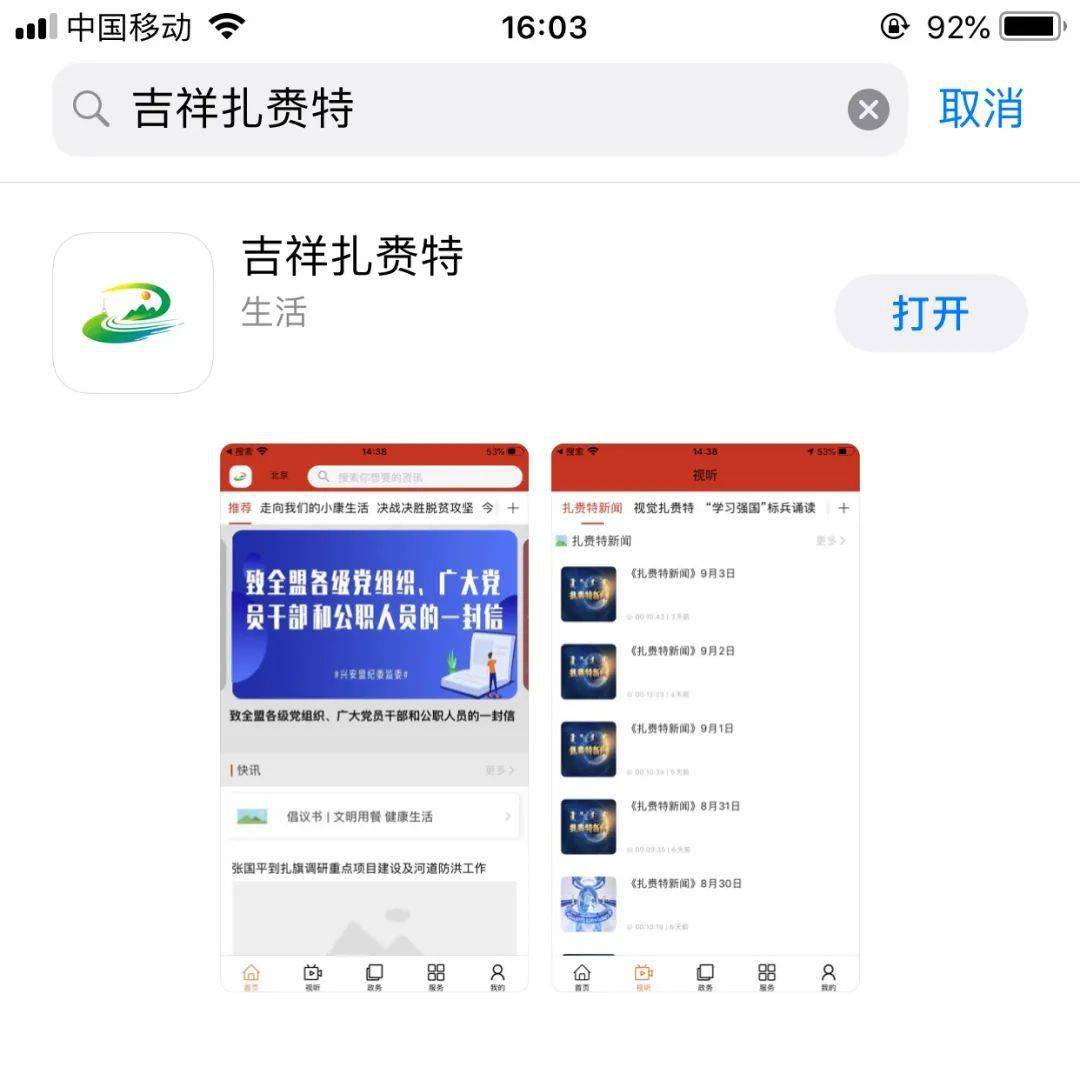Open the first preview screenshot with blue banner
This screenshot has width=1080, height=1074.
click(x=374, y=717)
